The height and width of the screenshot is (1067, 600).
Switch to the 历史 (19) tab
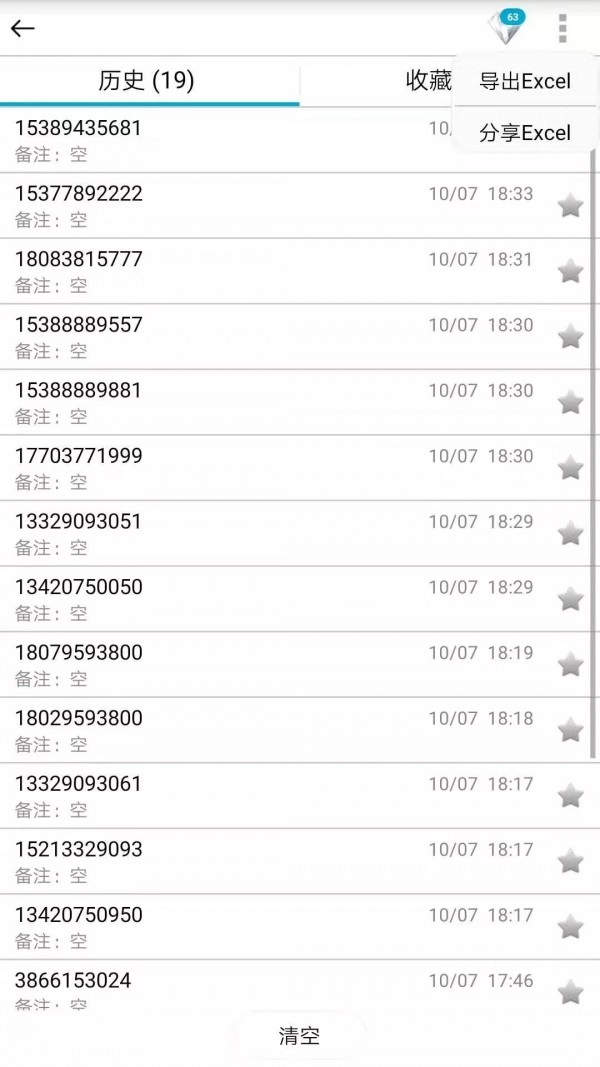click(147, 81)
